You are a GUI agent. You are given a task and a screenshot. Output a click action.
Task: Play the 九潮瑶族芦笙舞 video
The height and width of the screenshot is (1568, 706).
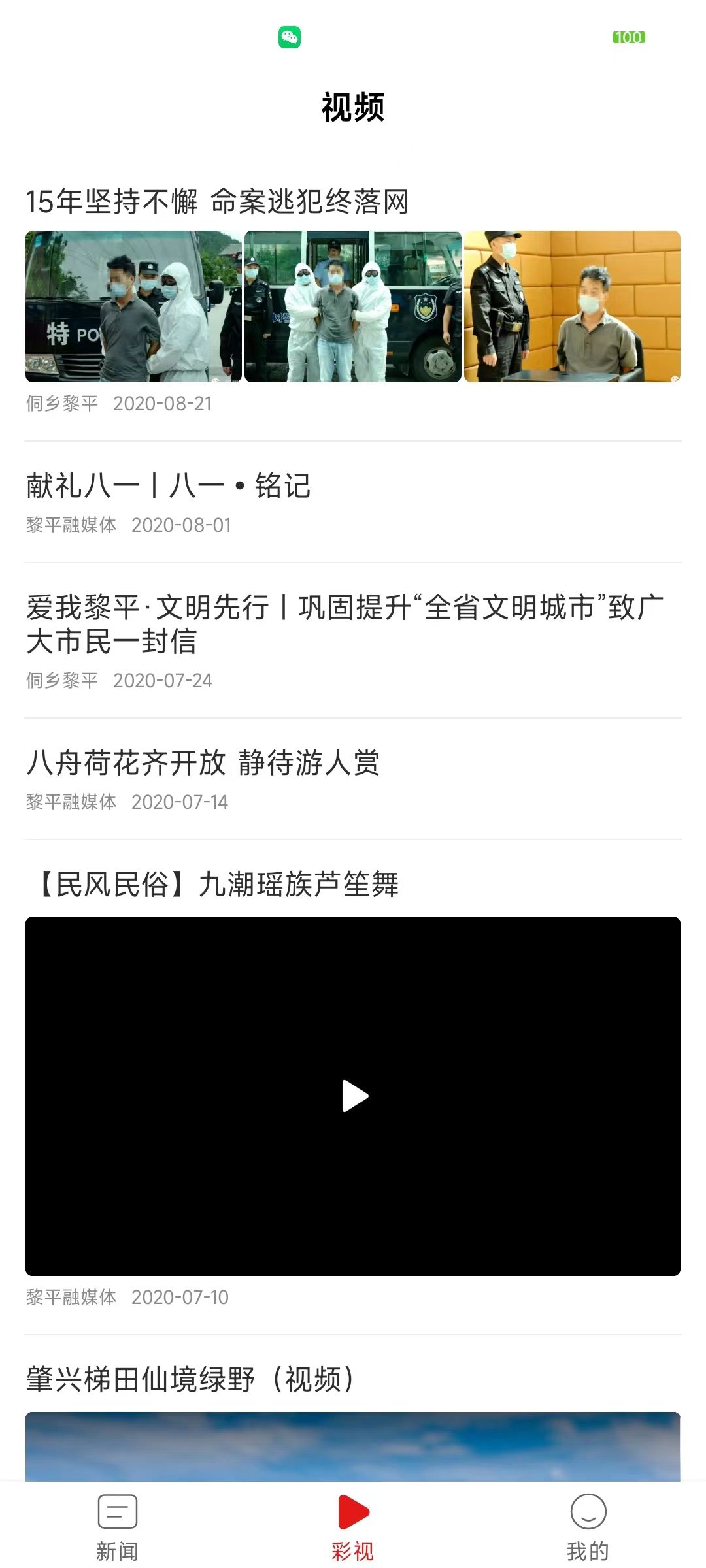[354, 1096]
